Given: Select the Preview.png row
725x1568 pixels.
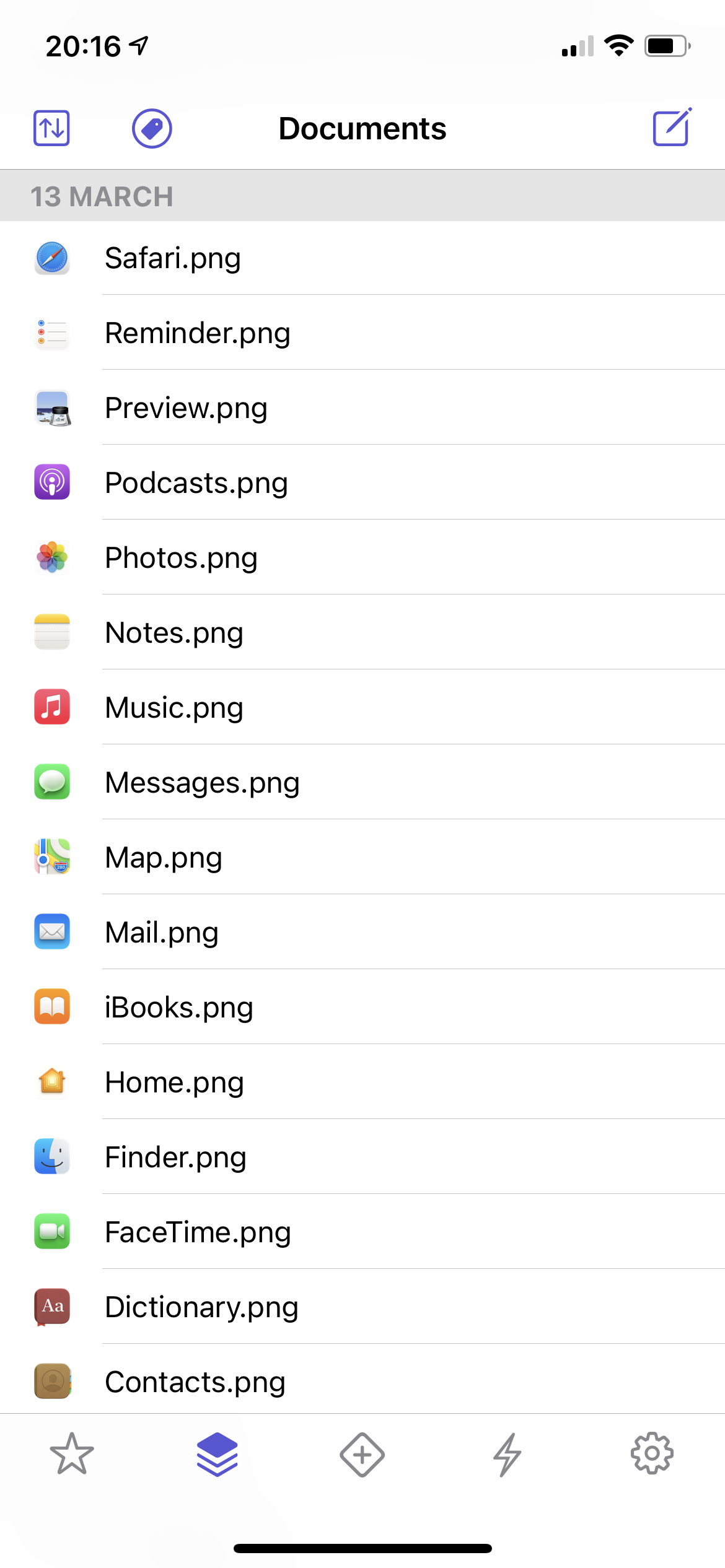Looking at the screenshot, I should coord(186,408).
